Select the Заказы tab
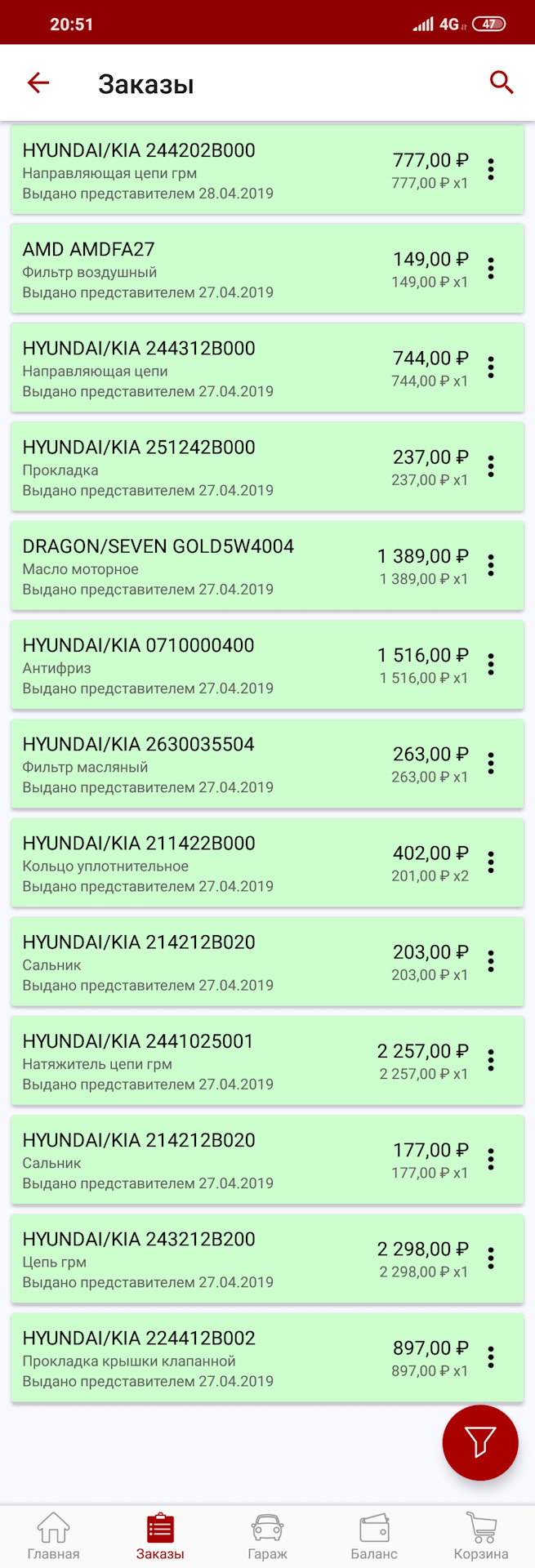Image resolution: width=535 pixels, height=1568 pixels. tap(160, 1535)
